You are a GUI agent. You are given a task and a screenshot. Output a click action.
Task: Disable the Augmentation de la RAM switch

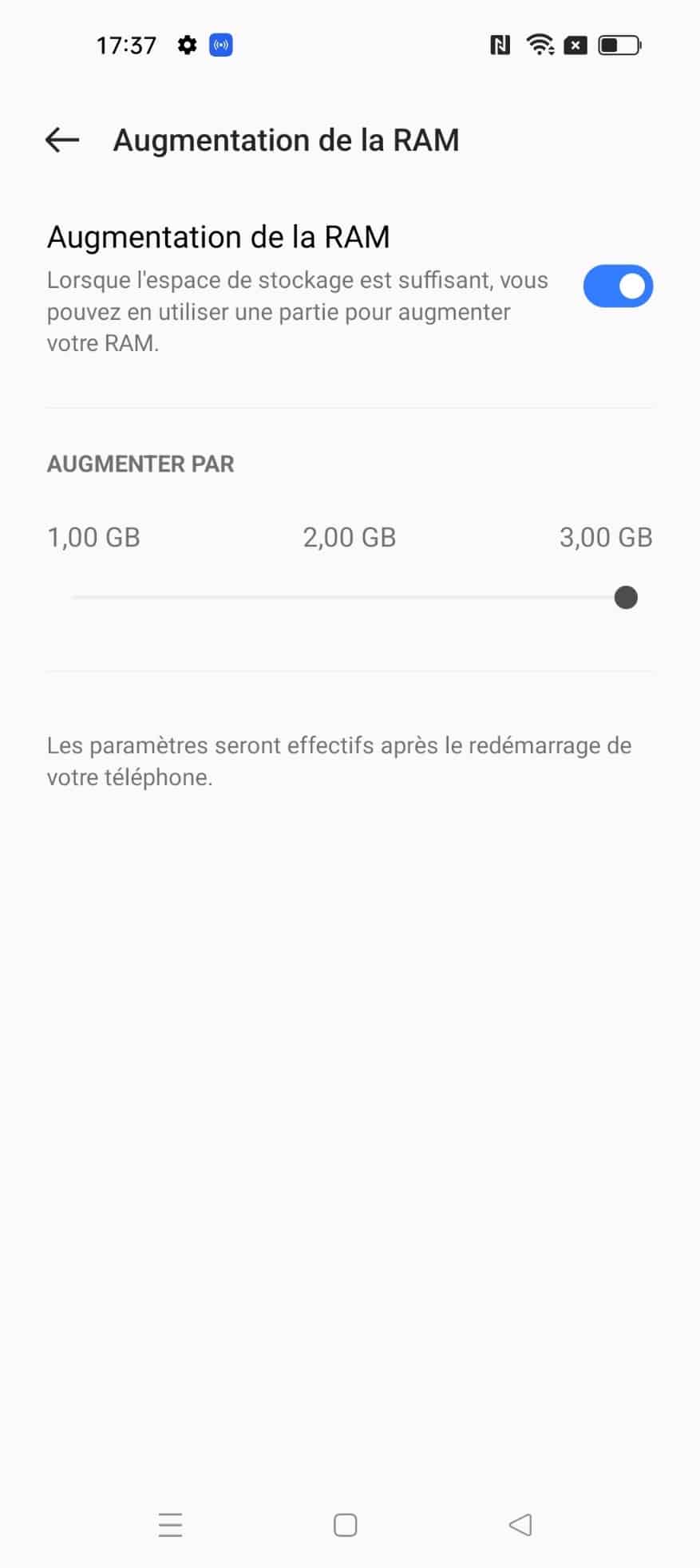618,286
